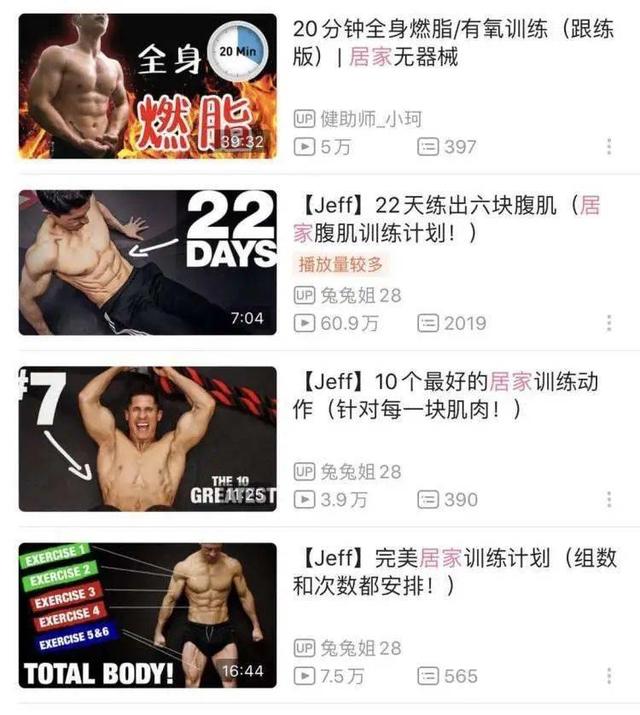Open three-dot menu for 完美居家训练计划 video

pyautogui.click(x=608, y=676)
